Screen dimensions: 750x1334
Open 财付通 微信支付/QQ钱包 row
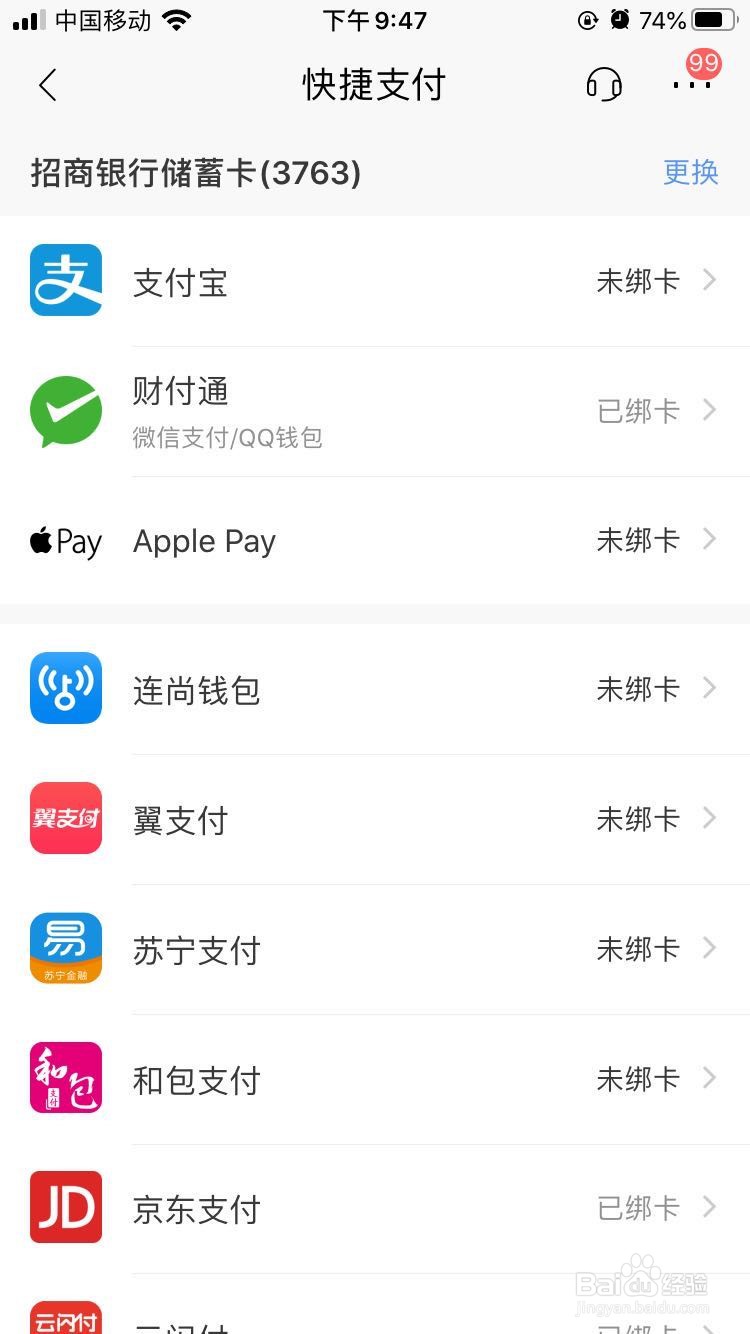pyautogui.click(x=375, y=411)
